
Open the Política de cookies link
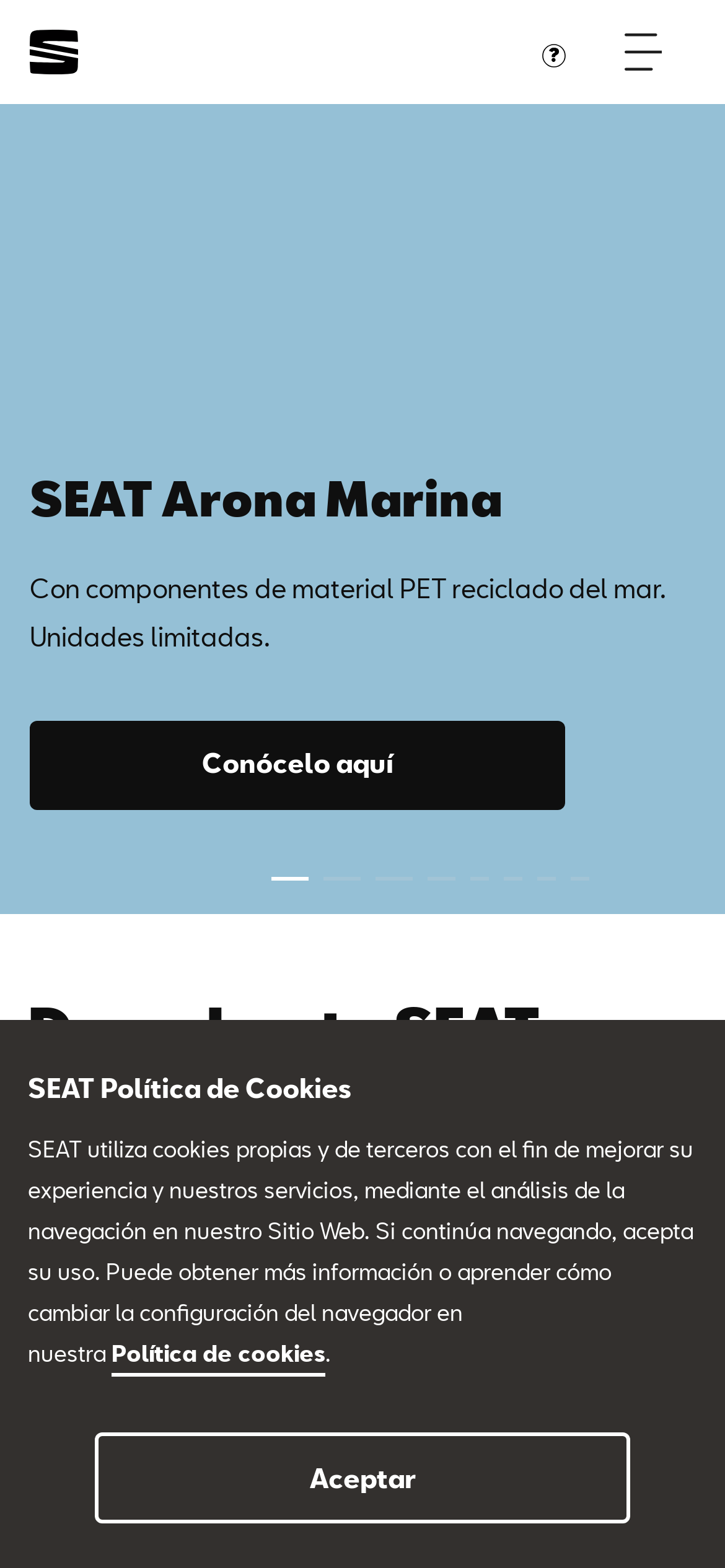tap(218, 1354)
